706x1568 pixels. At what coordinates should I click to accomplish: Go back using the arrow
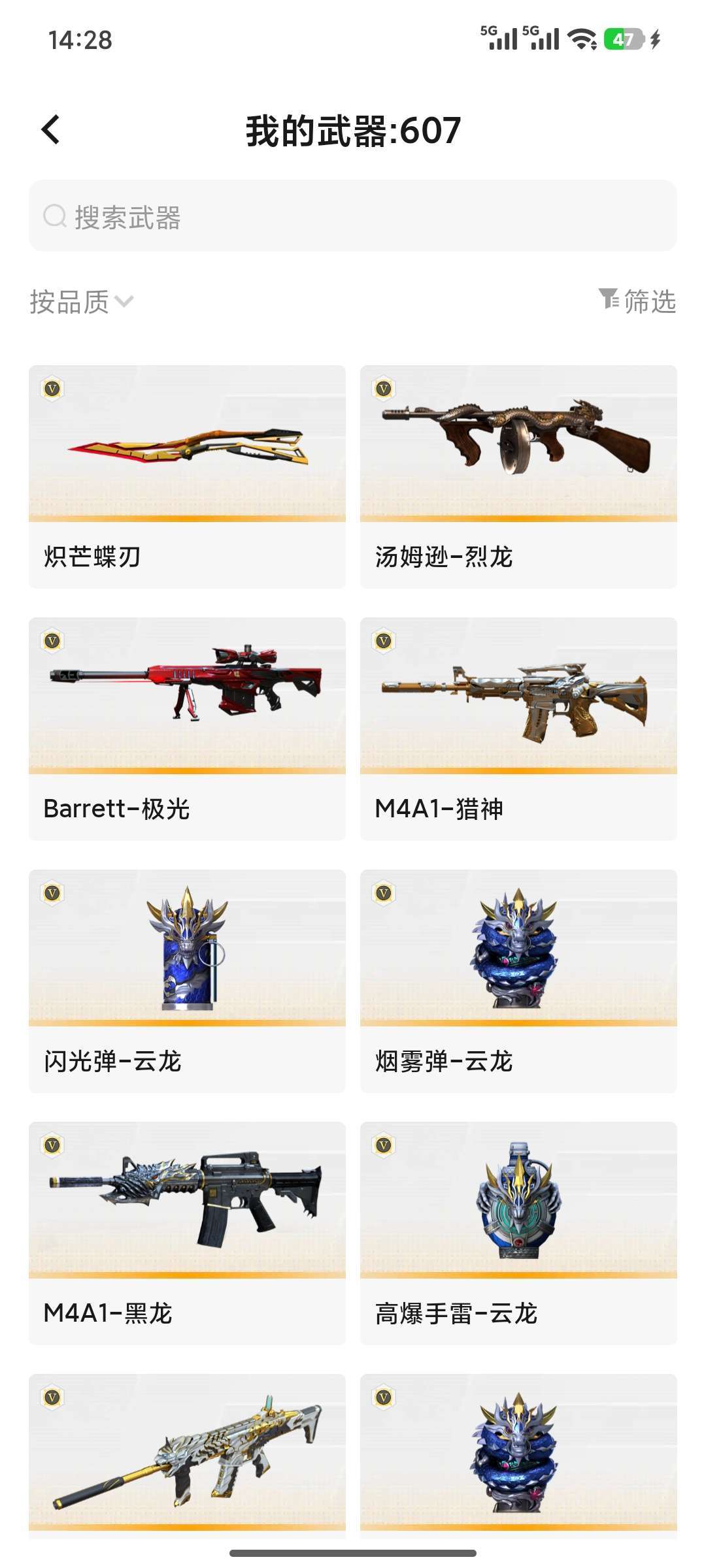[x=51, y=129]
